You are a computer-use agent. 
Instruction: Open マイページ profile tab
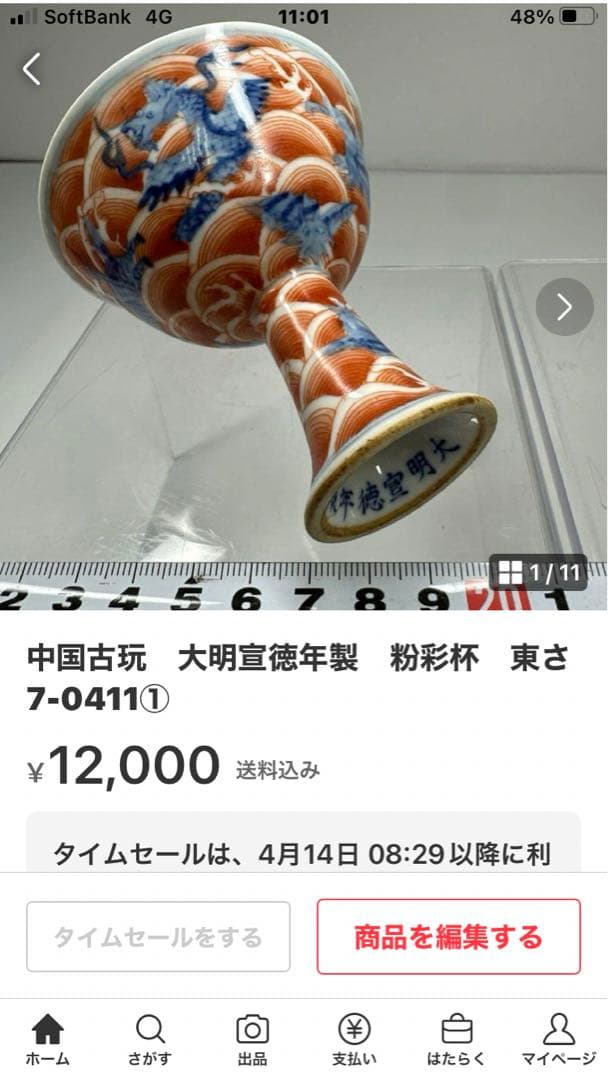point(558,1040)
